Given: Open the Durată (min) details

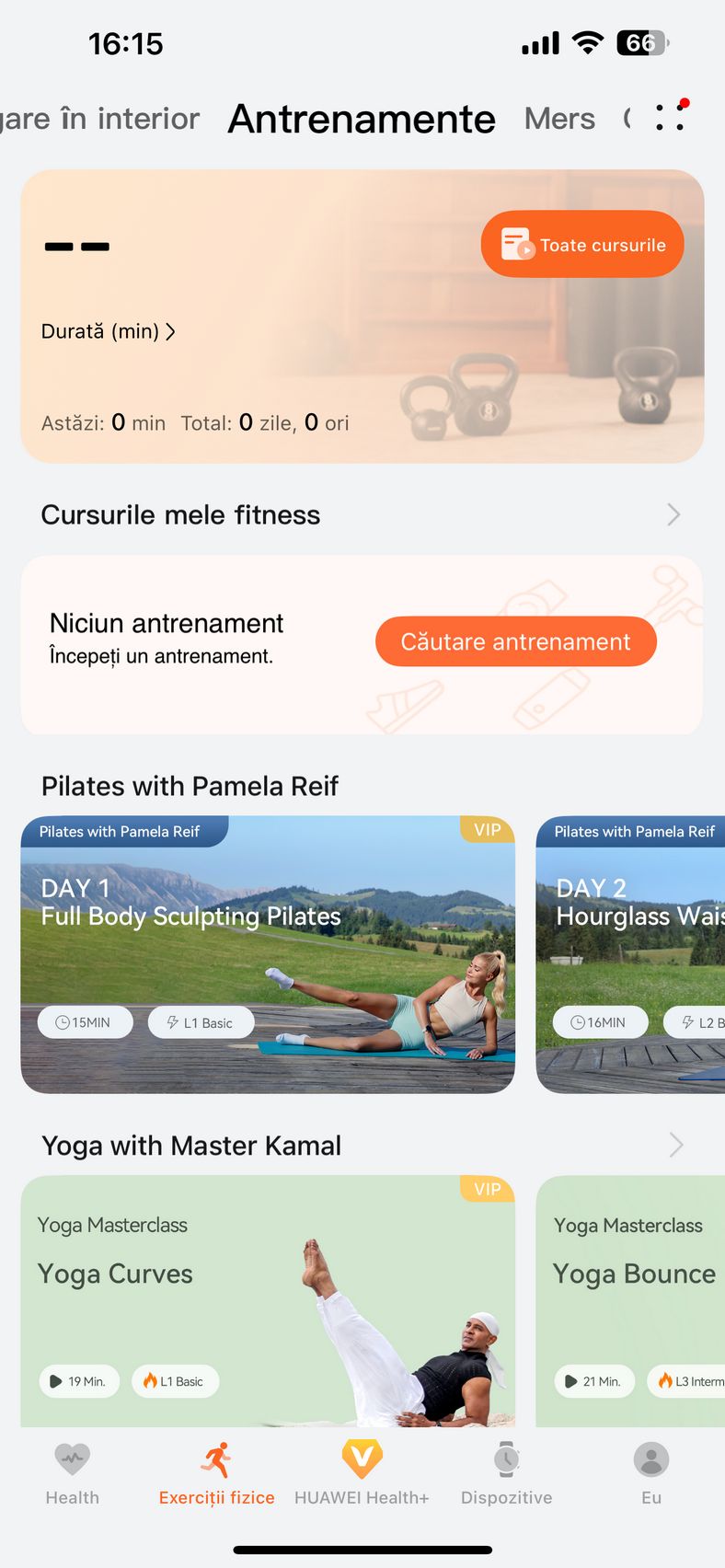Looking at the screenshot, I should point(109,331).
